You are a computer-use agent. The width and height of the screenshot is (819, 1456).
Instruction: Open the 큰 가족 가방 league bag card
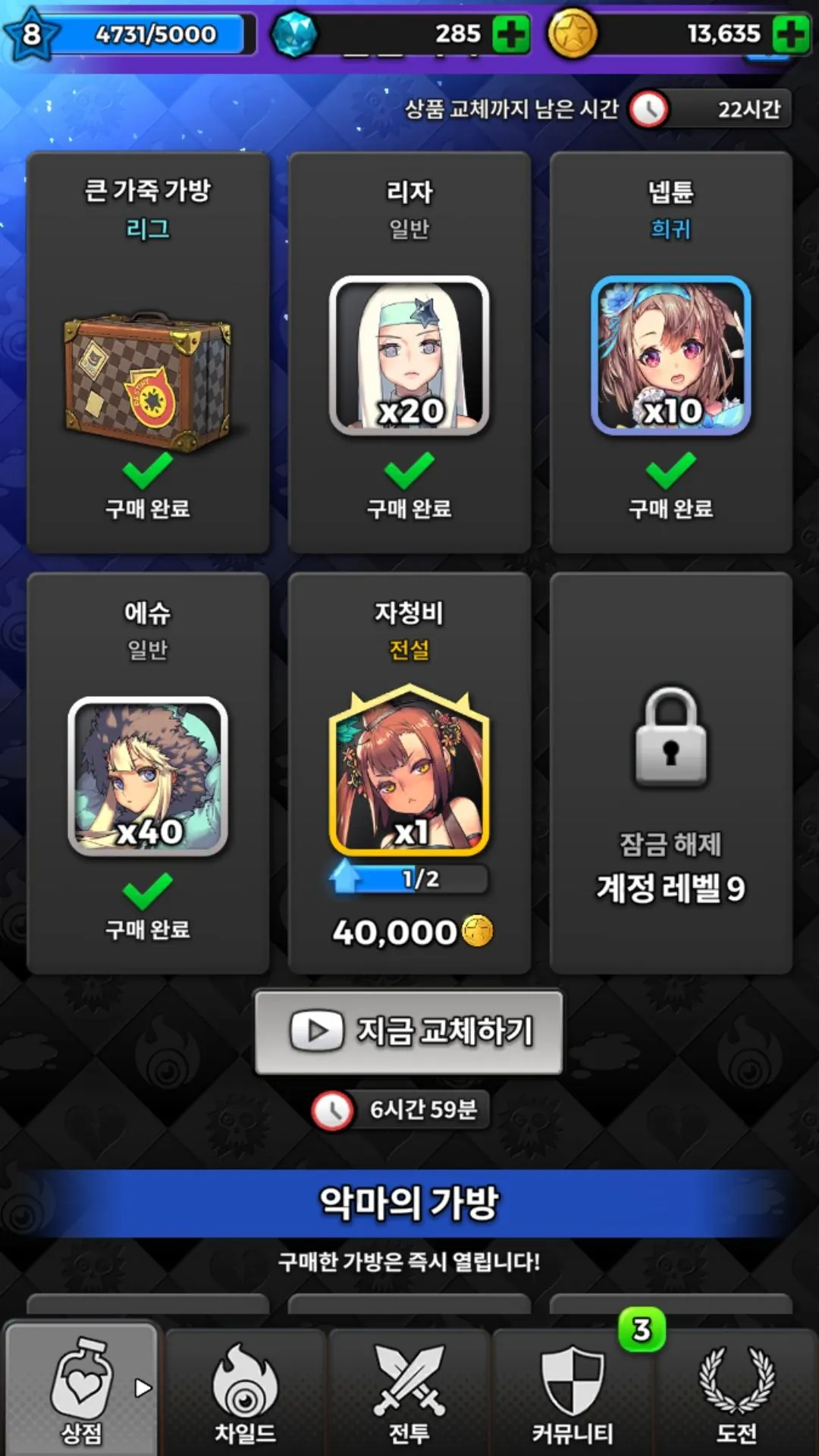click(148, 353)
